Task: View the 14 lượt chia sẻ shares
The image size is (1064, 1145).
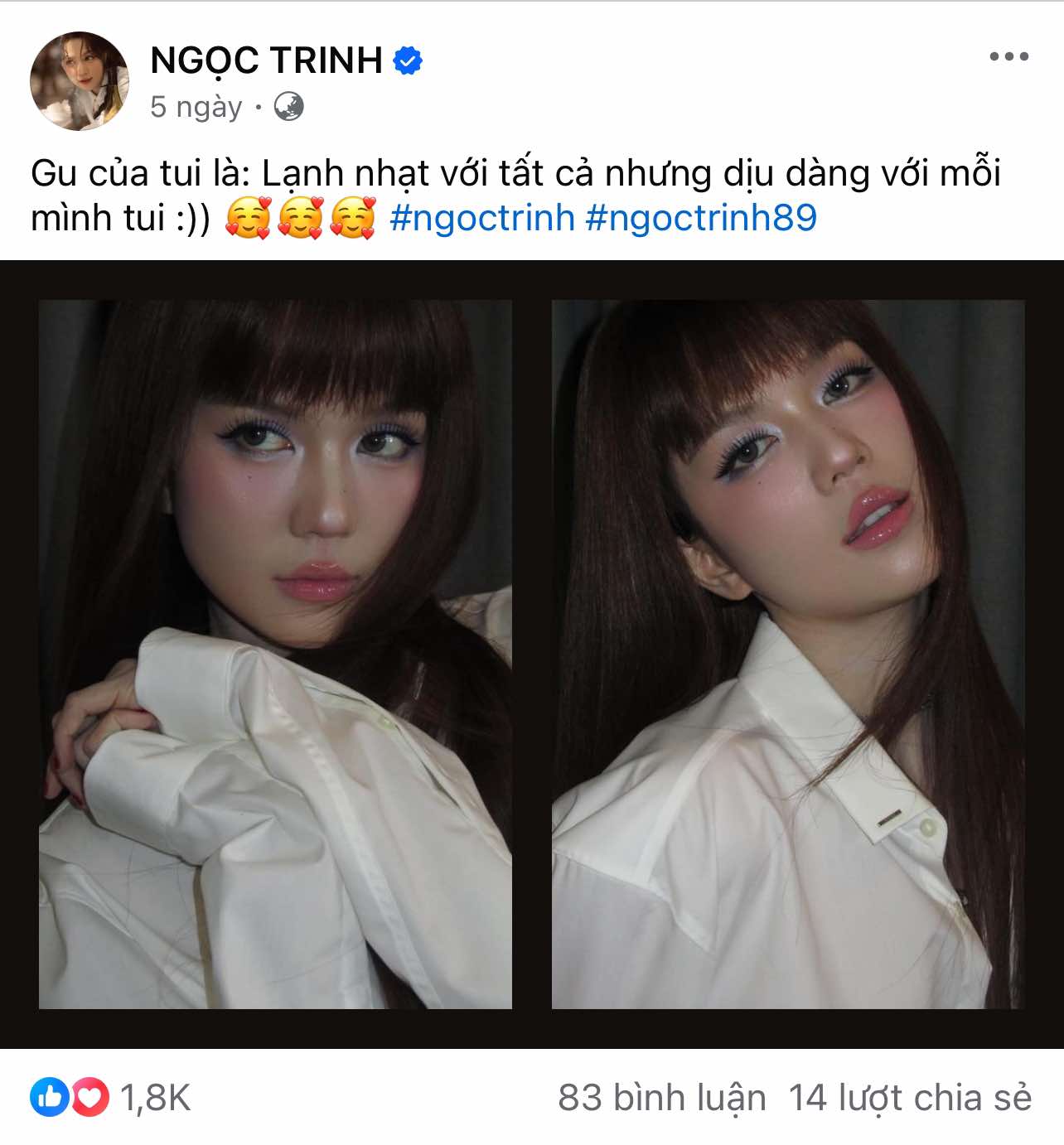Action: click(909, 1098)
